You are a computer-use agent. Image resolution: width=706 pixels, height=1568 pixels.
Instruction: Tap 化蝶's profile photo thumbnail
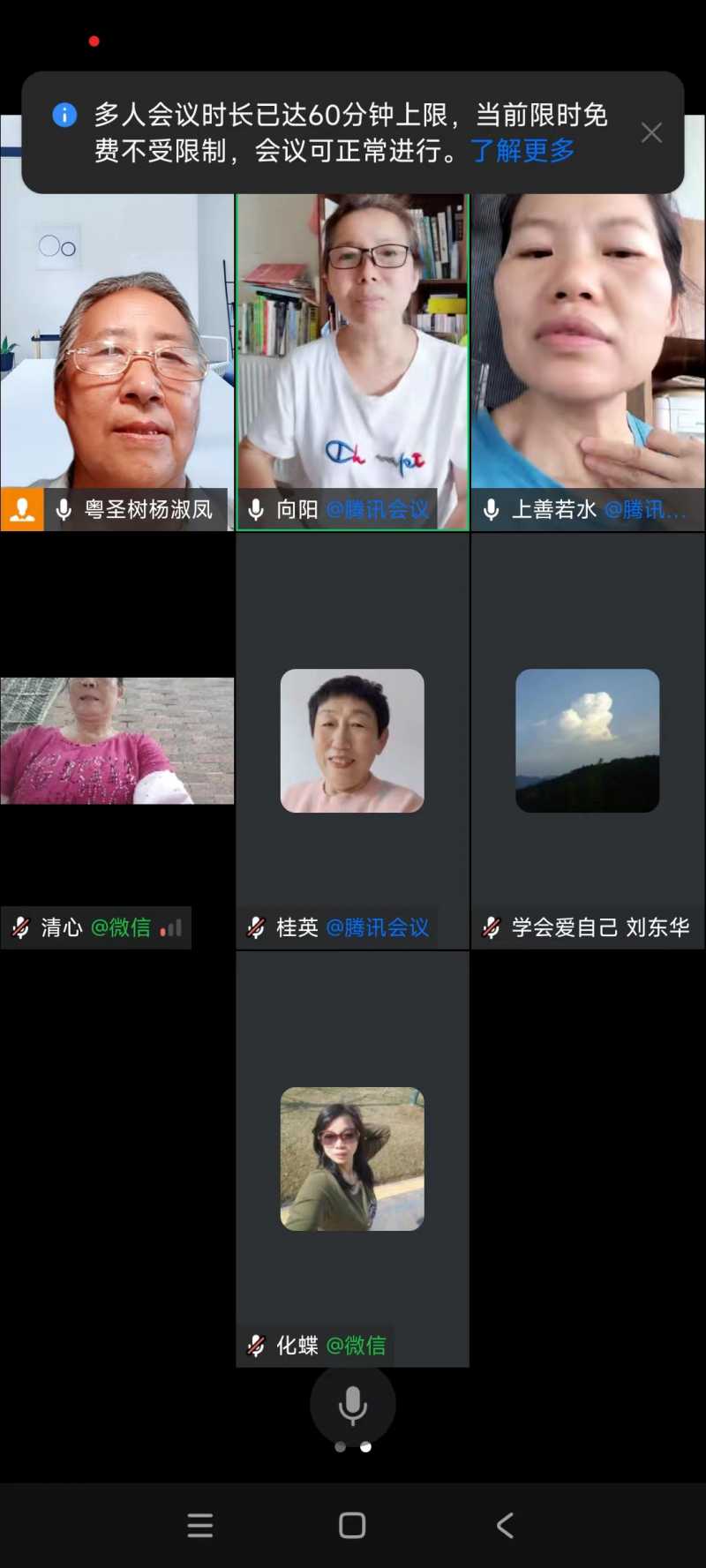click(351, 1157)
